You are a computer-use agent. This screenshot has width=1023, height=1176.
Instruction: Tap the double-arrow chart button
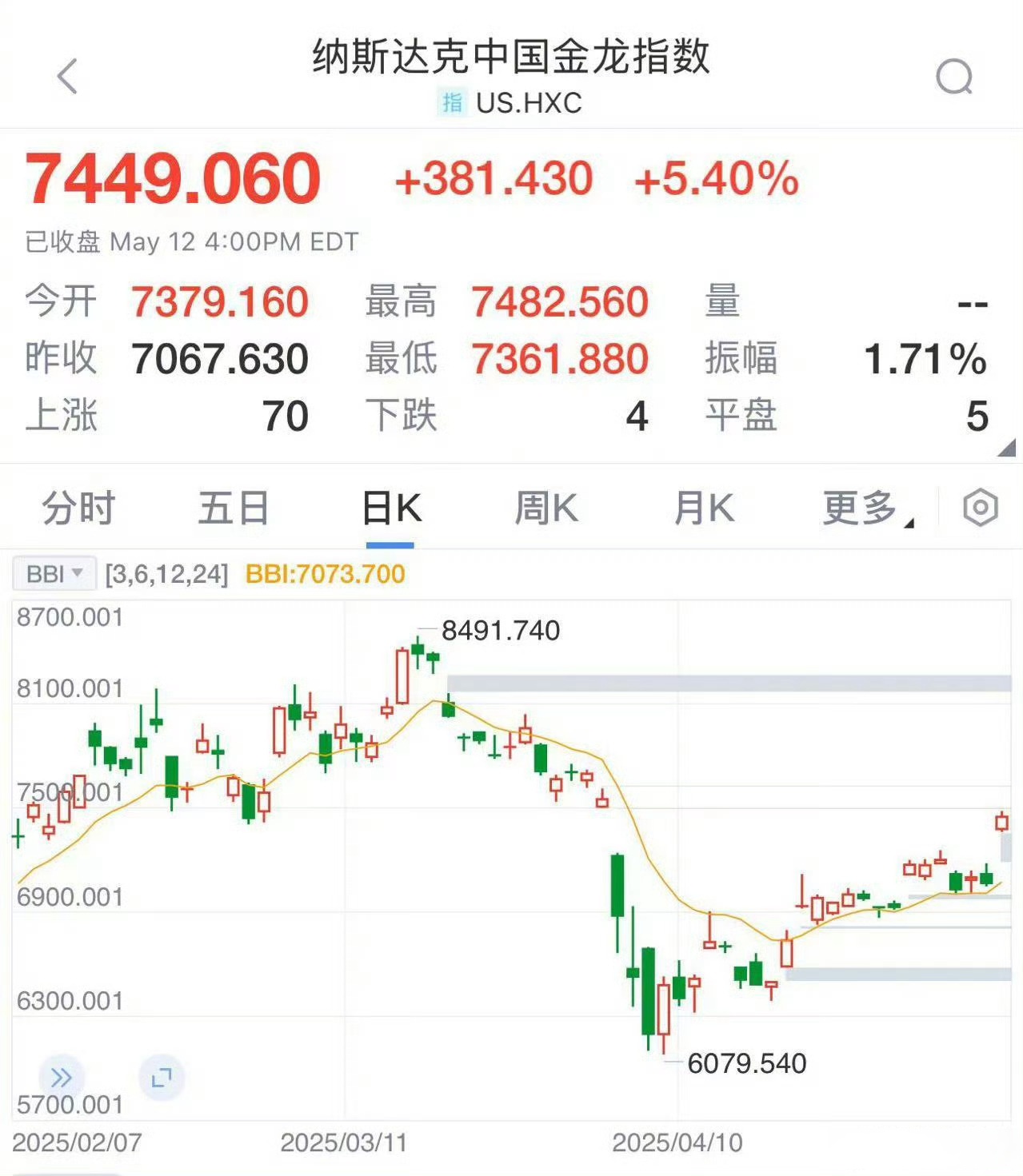62,1078
